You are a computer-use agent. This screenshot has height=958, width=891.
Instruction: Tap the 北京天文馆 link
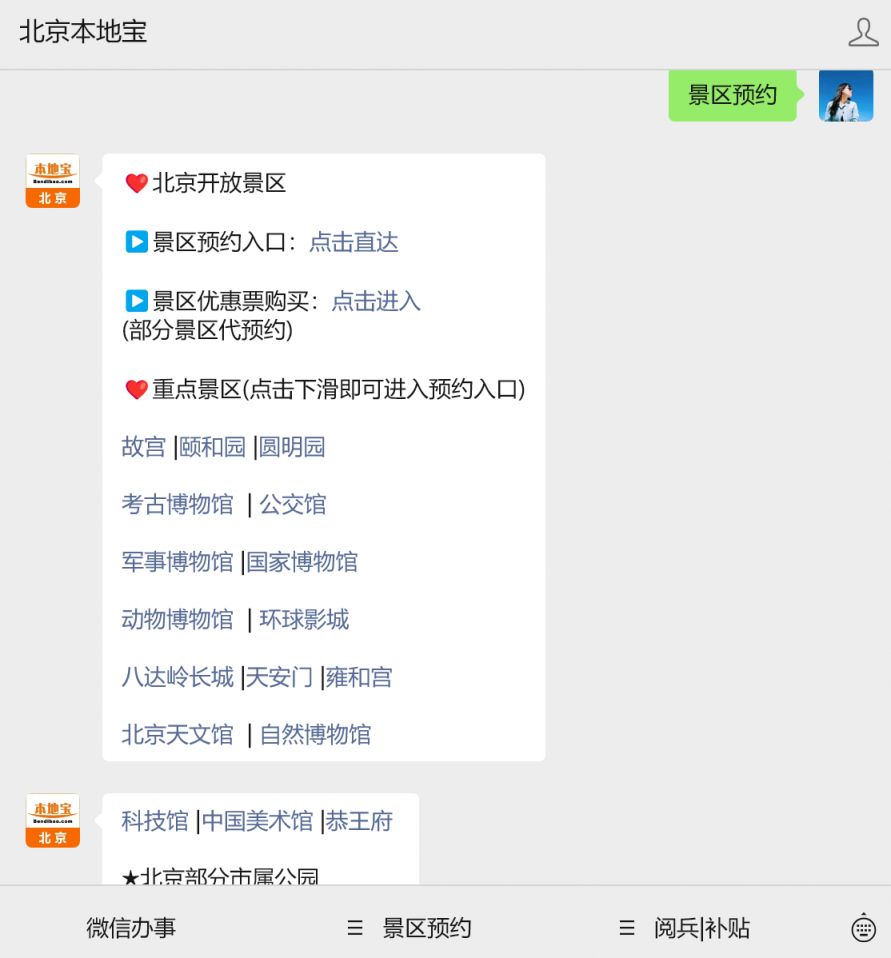pos(177,735)
